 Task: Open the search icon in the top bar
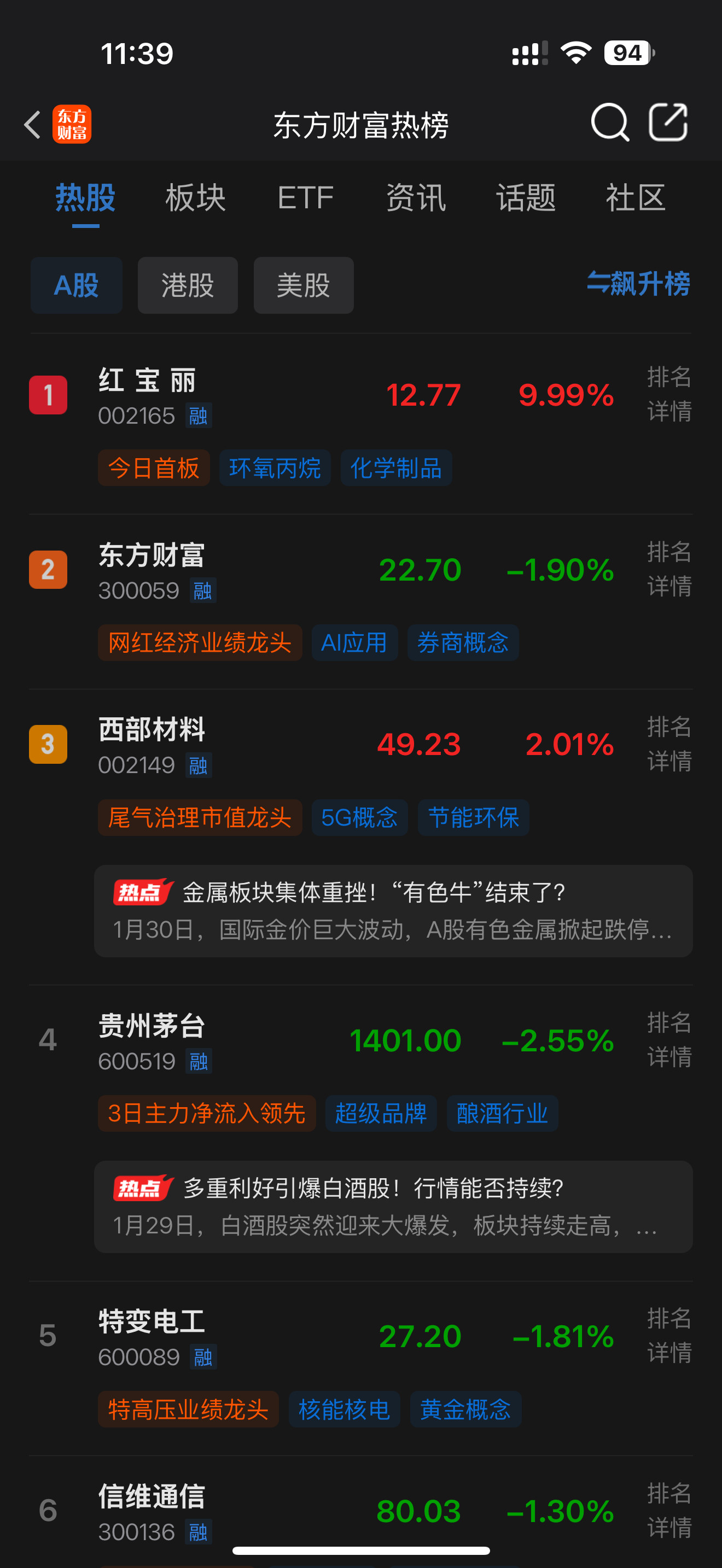pyautogui.click(x=610, y=124)
